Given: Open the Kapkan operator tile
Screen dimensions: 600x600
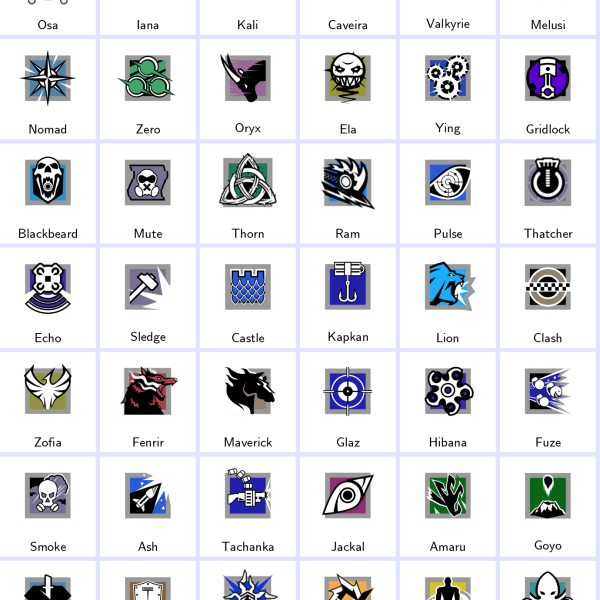Looking at the screenshot, I should (x=348, y=296).
